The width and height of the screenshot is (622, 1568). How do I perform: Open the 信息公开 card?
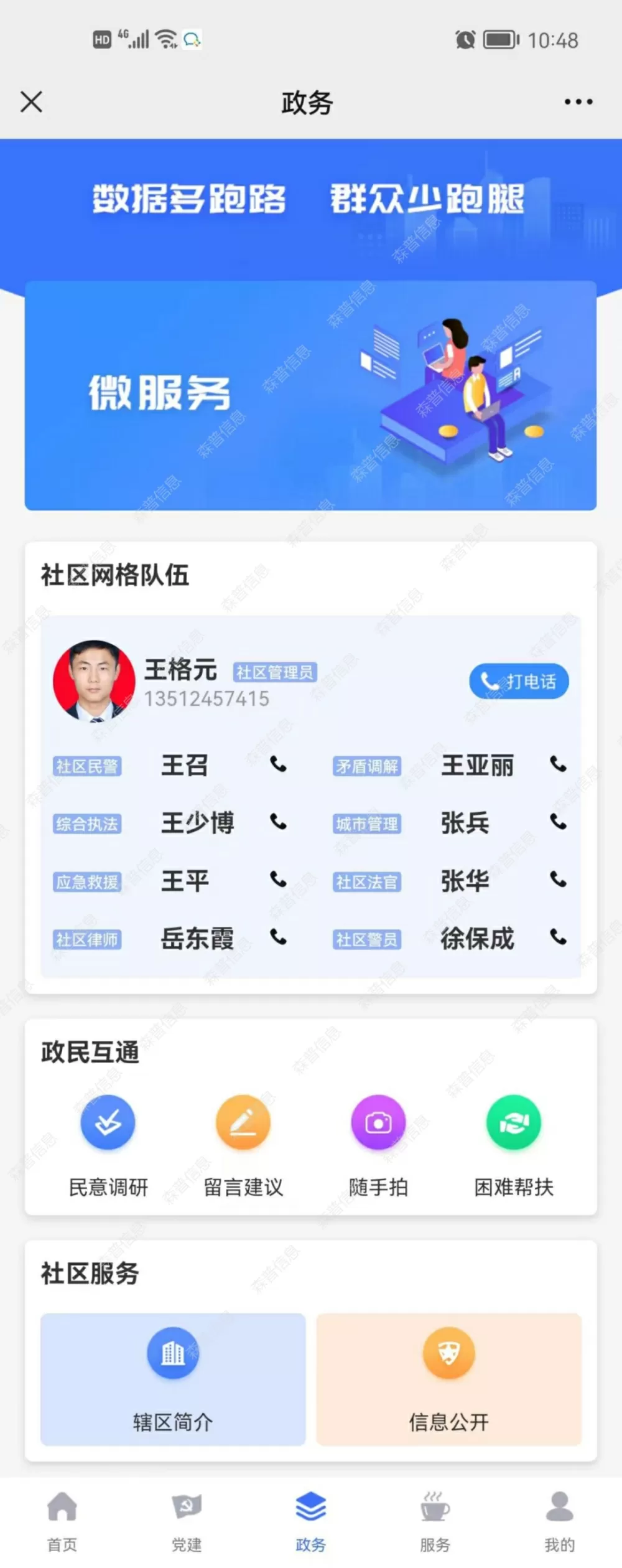click(x=448, y=1379)
